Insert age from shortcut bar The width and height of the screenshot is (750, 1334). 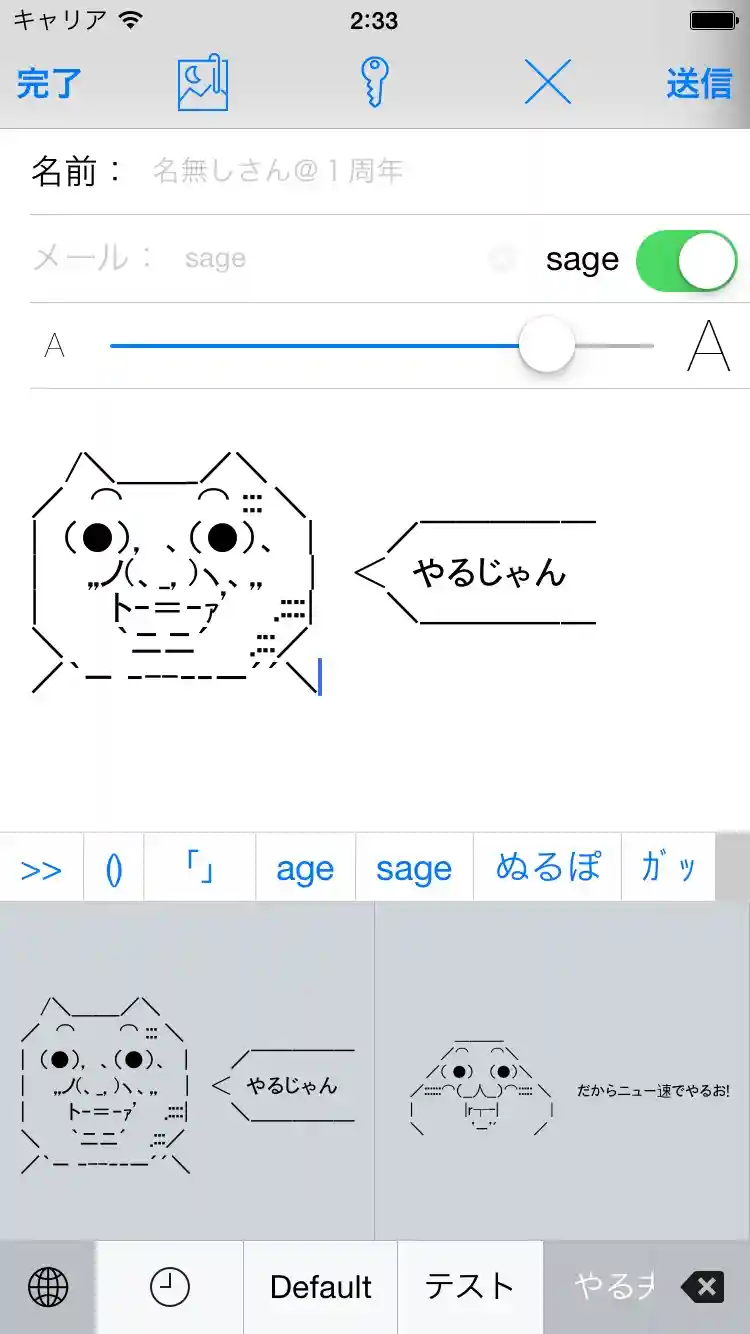305,869
